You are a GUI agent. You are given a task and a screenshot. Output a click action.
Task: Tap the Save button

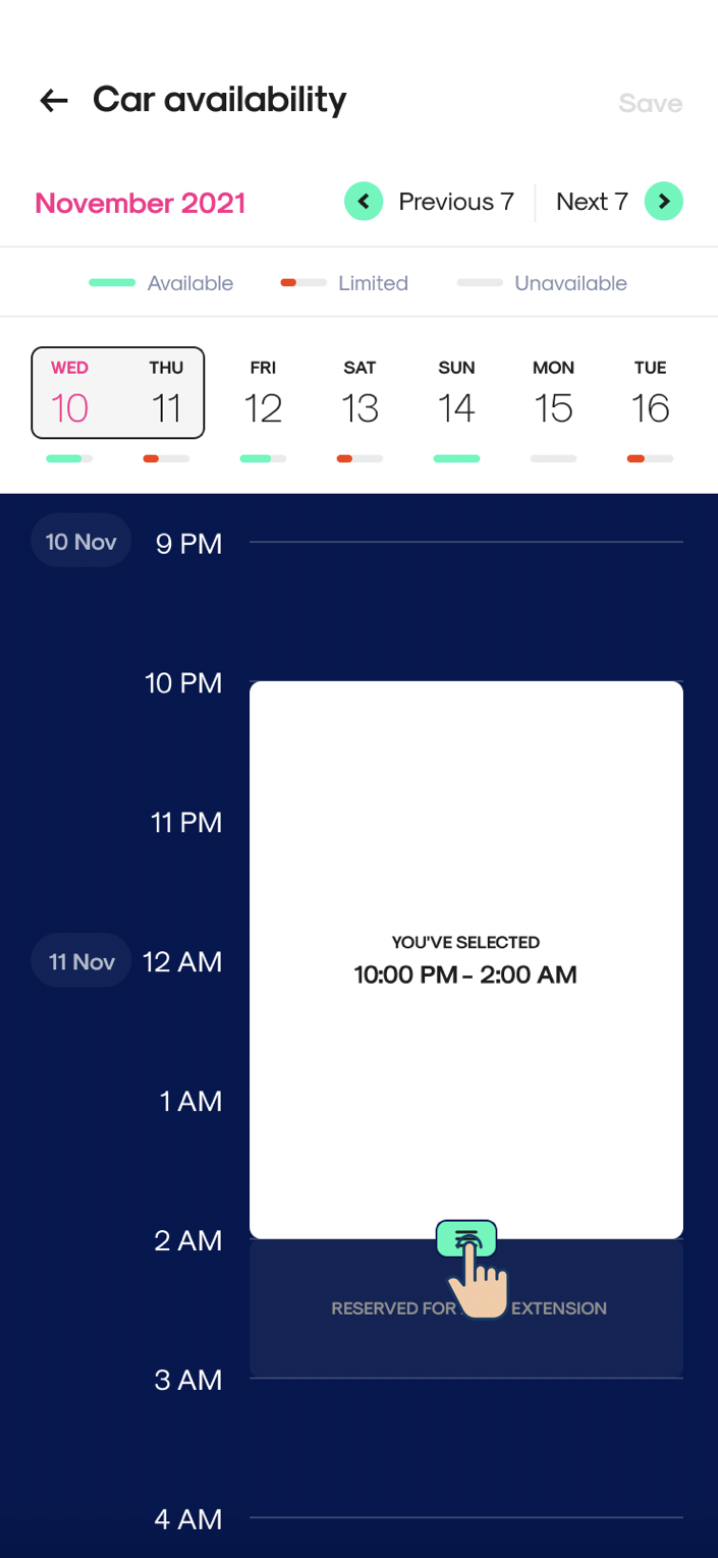(x=650, y=103)
